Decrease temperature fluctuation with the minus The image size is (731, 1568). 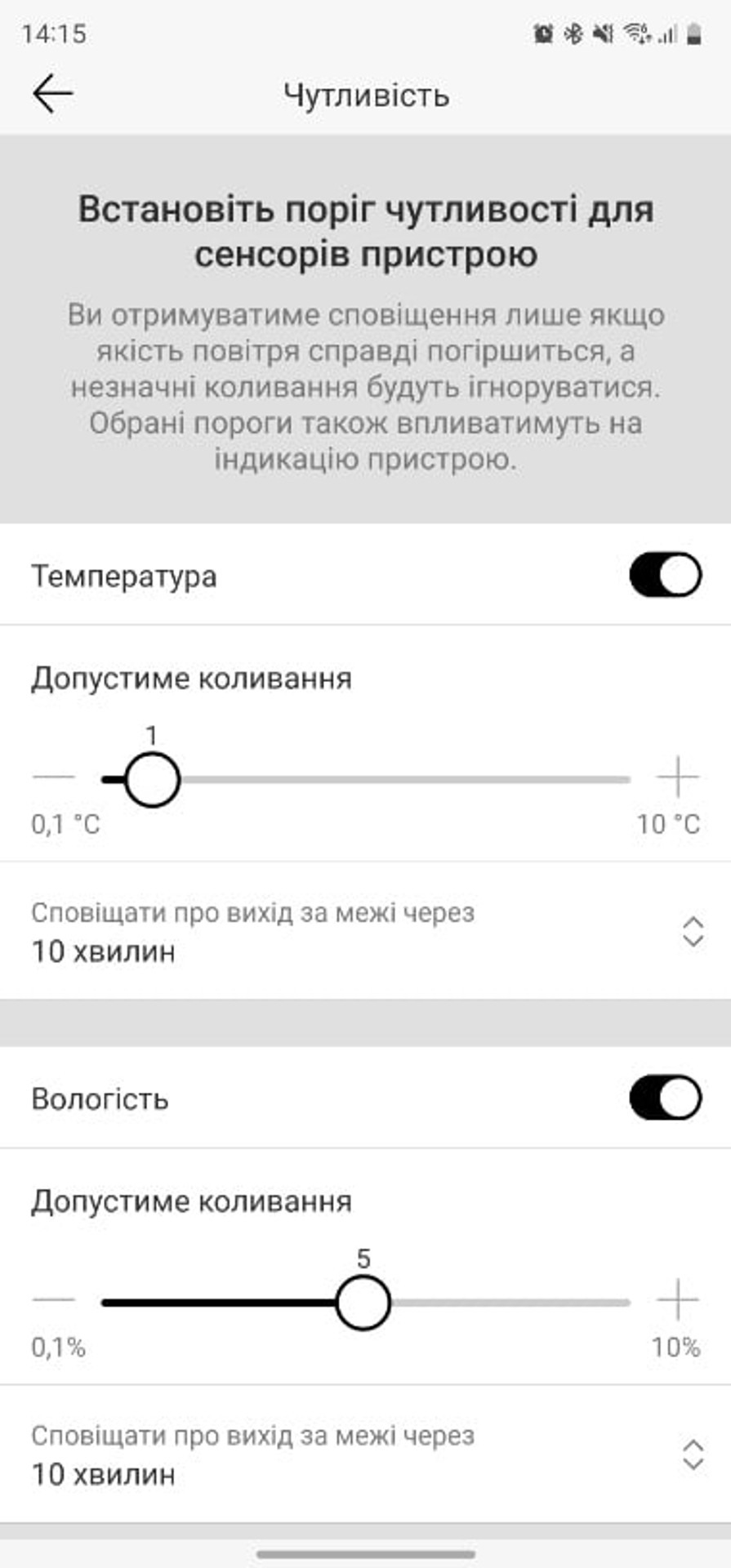(x=53, y=777)
